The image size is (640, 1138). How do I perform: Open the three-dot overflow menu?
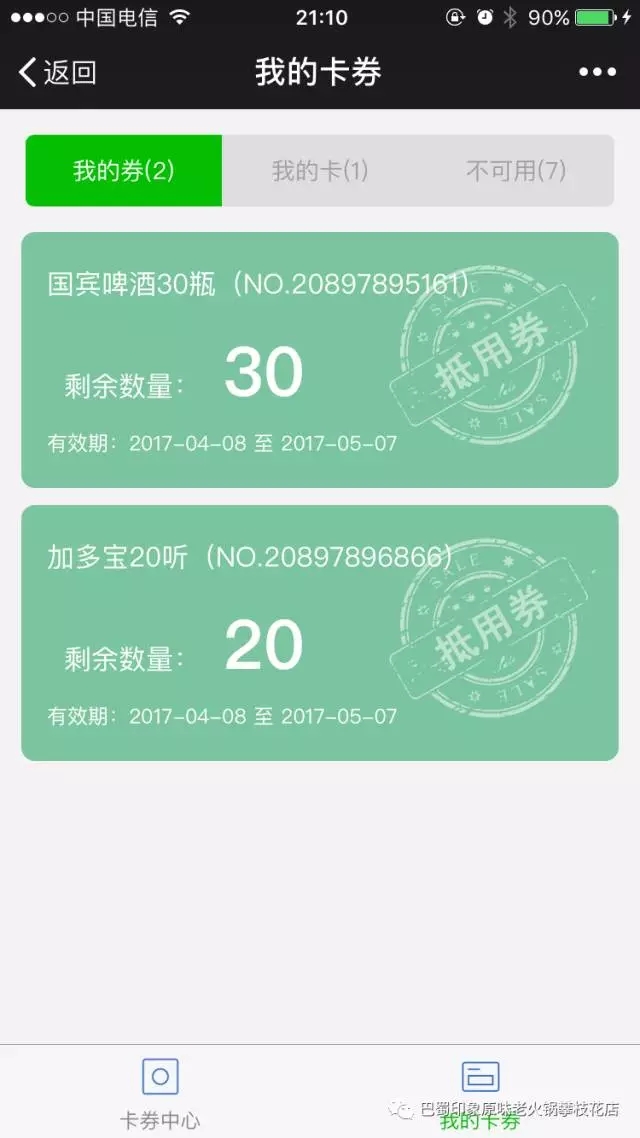point(597,72)
